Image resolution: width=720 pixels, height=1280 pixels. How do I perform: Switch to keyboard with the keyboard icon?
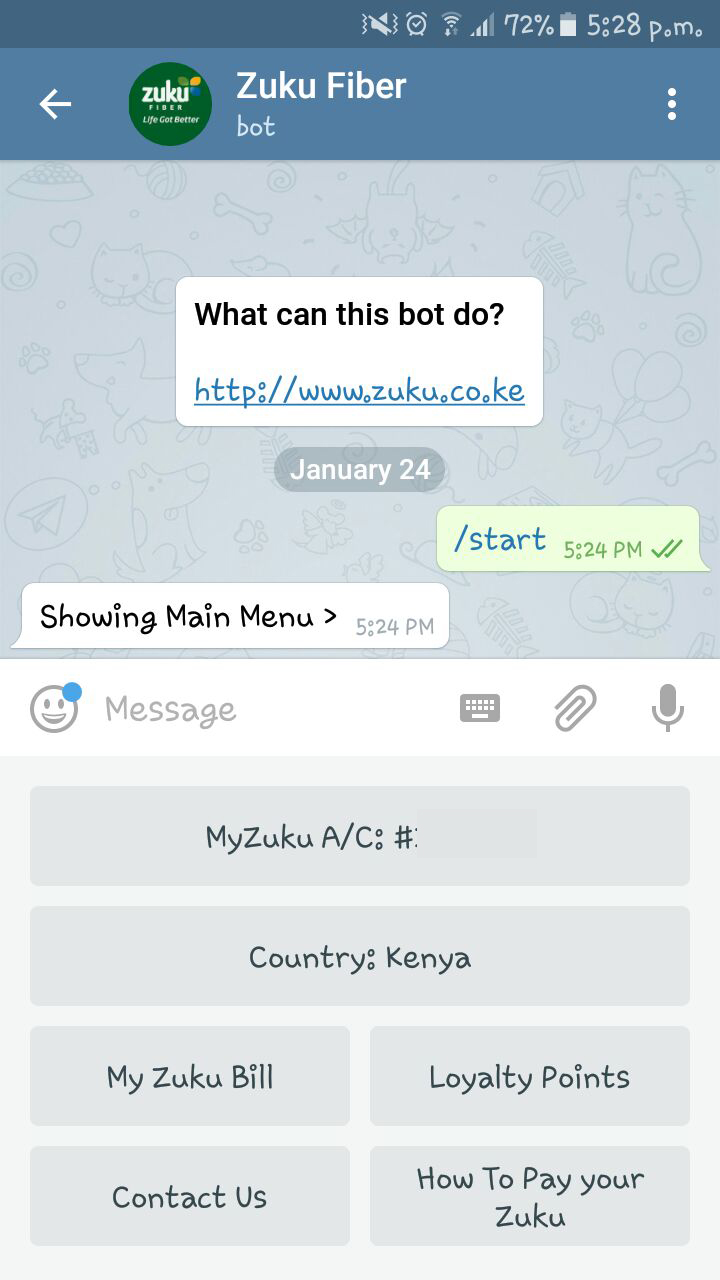pyautogui.click(x=480, y=708)
